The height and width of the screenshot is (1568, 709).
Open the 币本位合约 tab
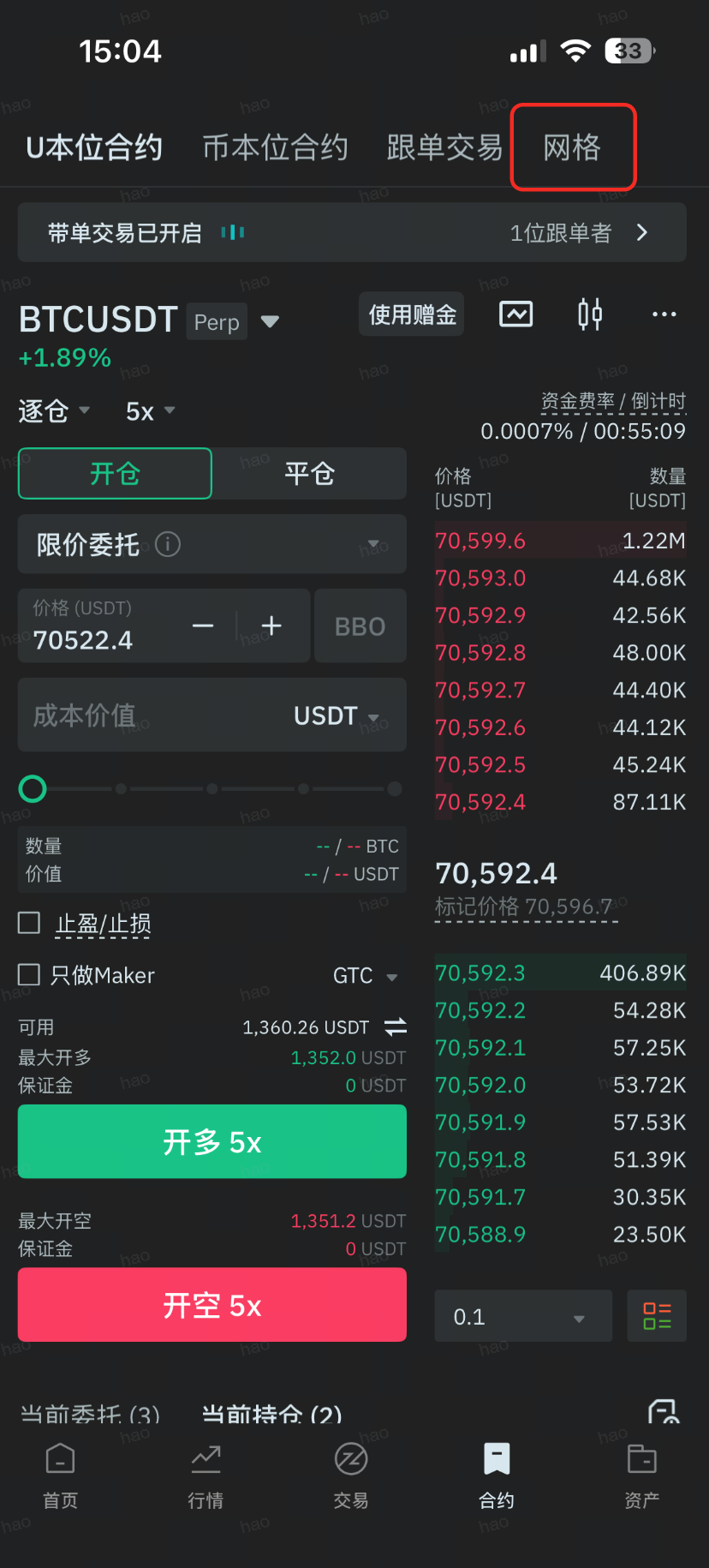click(275, 147)
